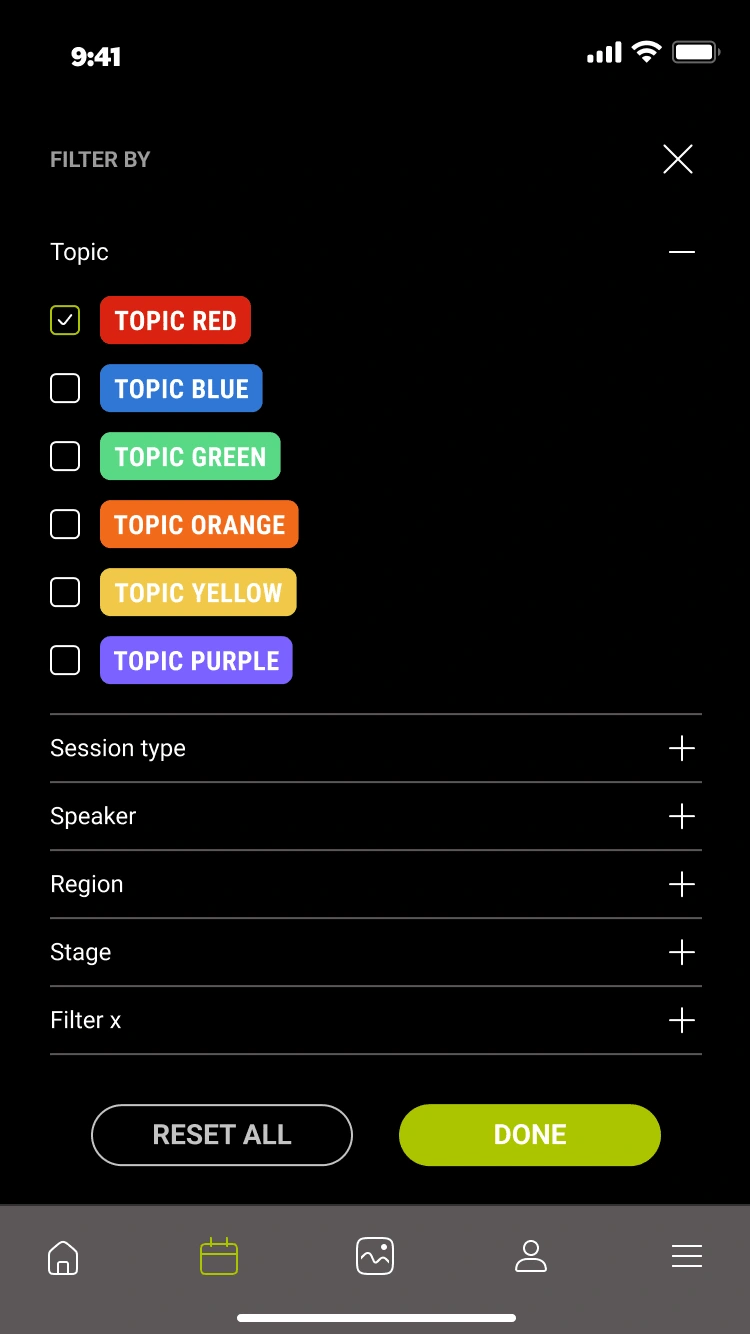Expand the Filter x section
The image size is (750, 1334).
[x=376, y=1020]
